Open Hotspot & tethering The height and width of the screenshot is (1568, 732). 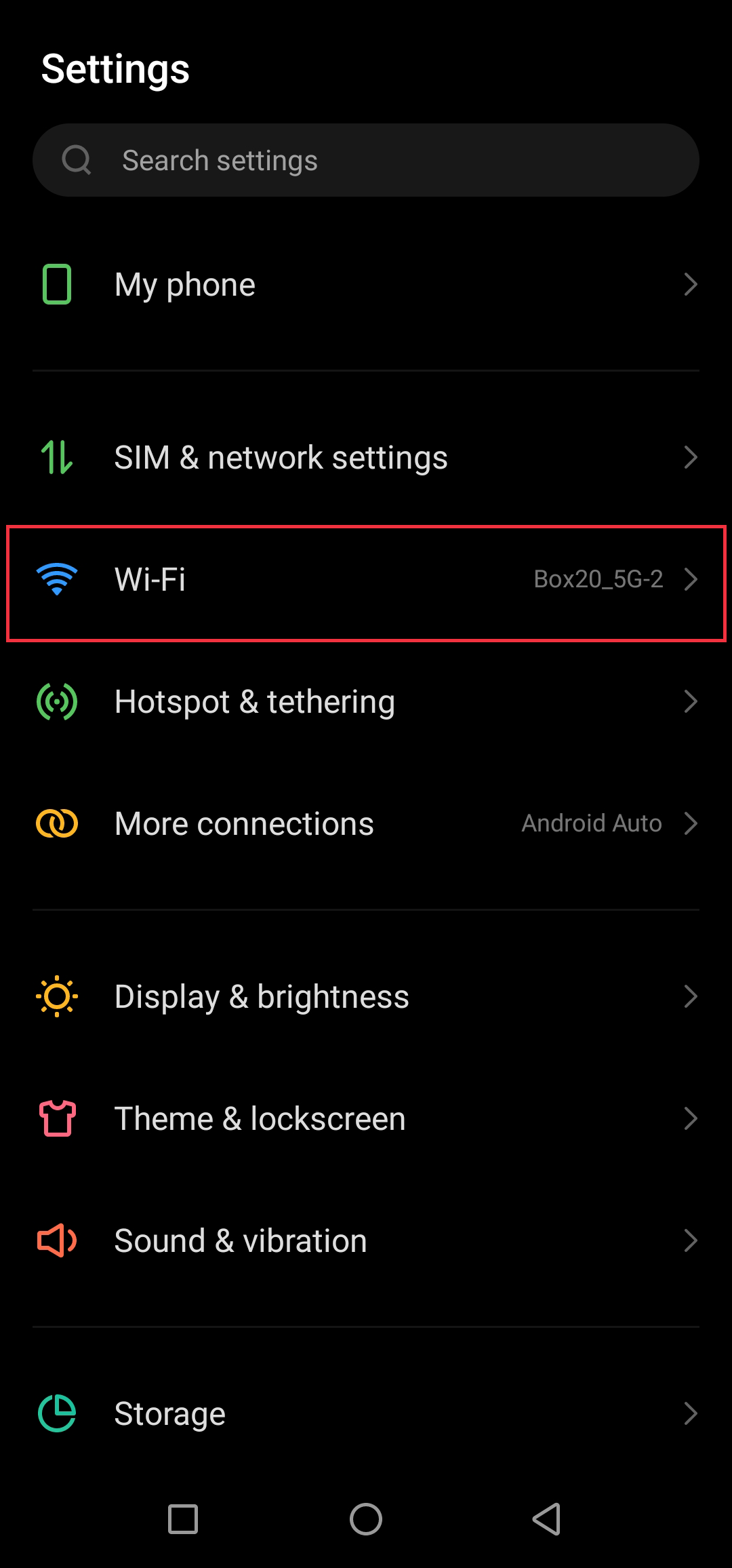[x=366, y=701]
